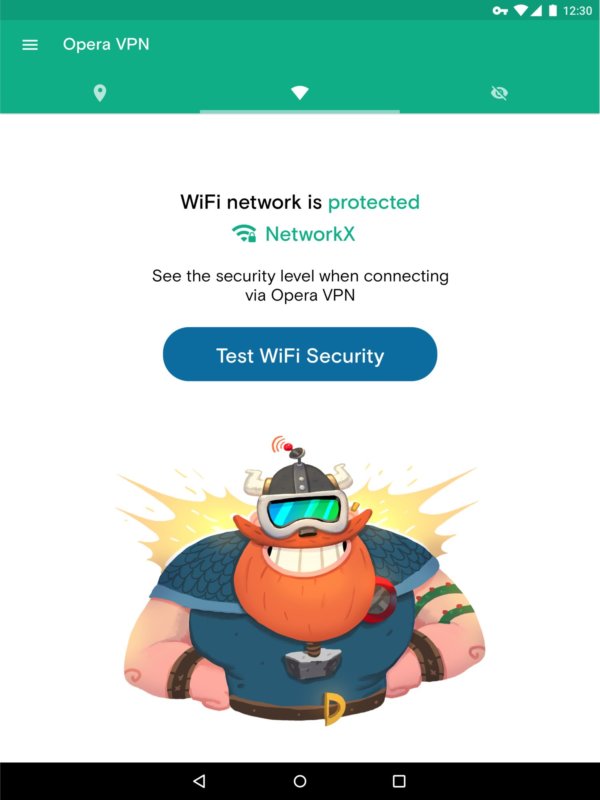
Task: Open the hamburger drawer menu
Action: 30,45
